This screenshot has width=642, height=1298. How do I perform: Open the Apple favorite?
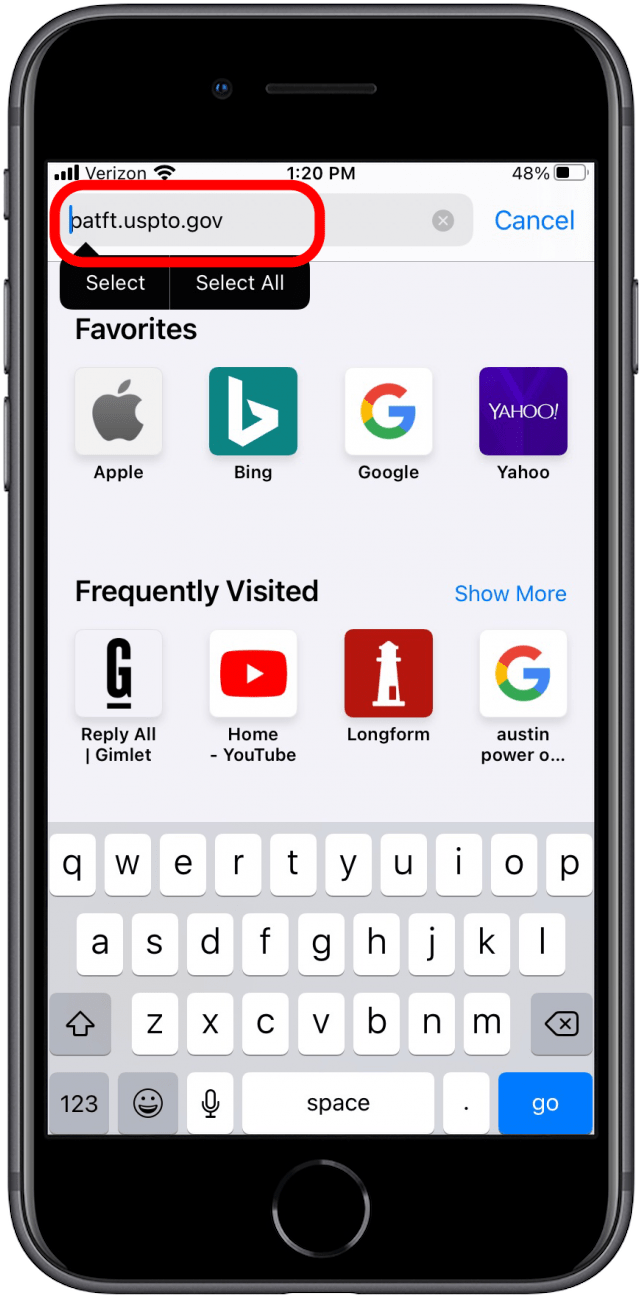click(x=118, y=412)
